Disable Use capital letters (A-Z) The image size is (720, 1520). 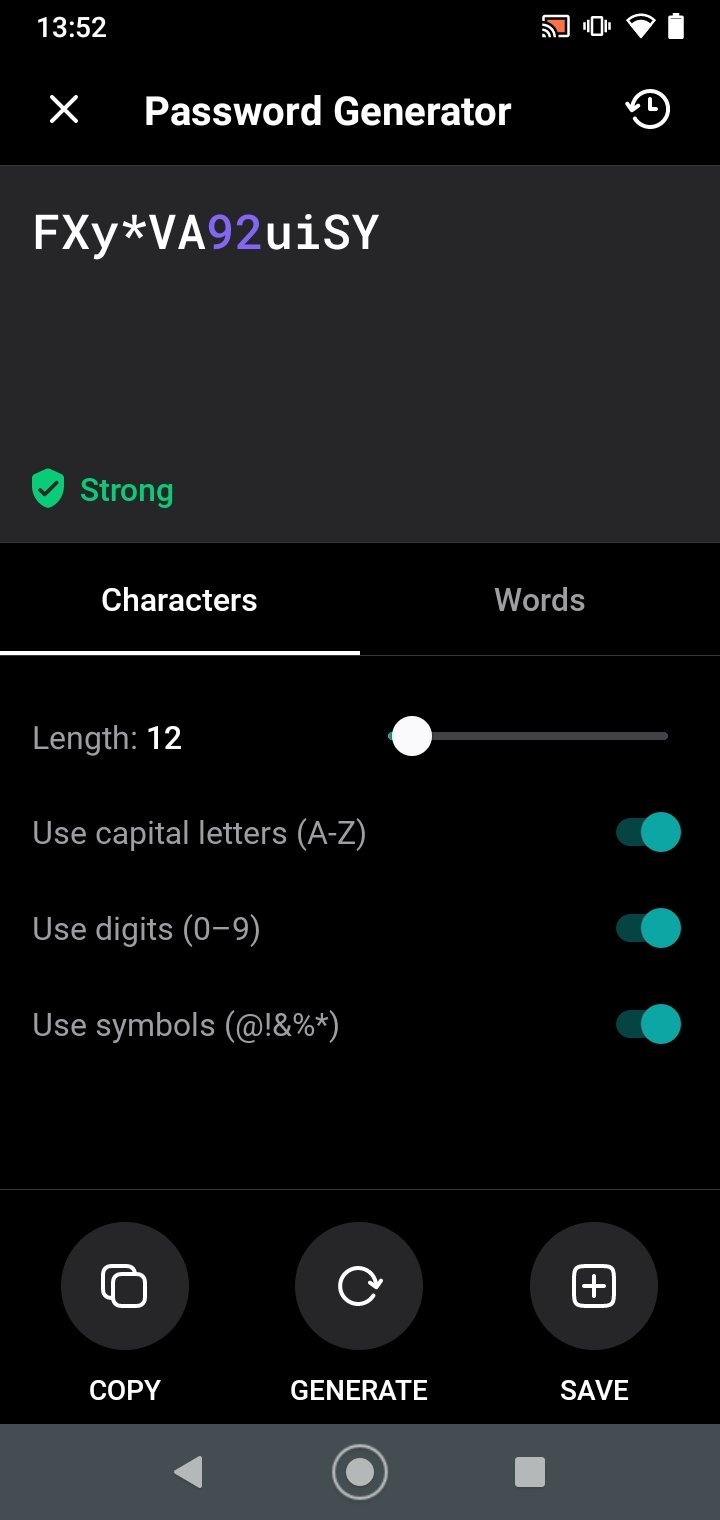tap(648, 832)
